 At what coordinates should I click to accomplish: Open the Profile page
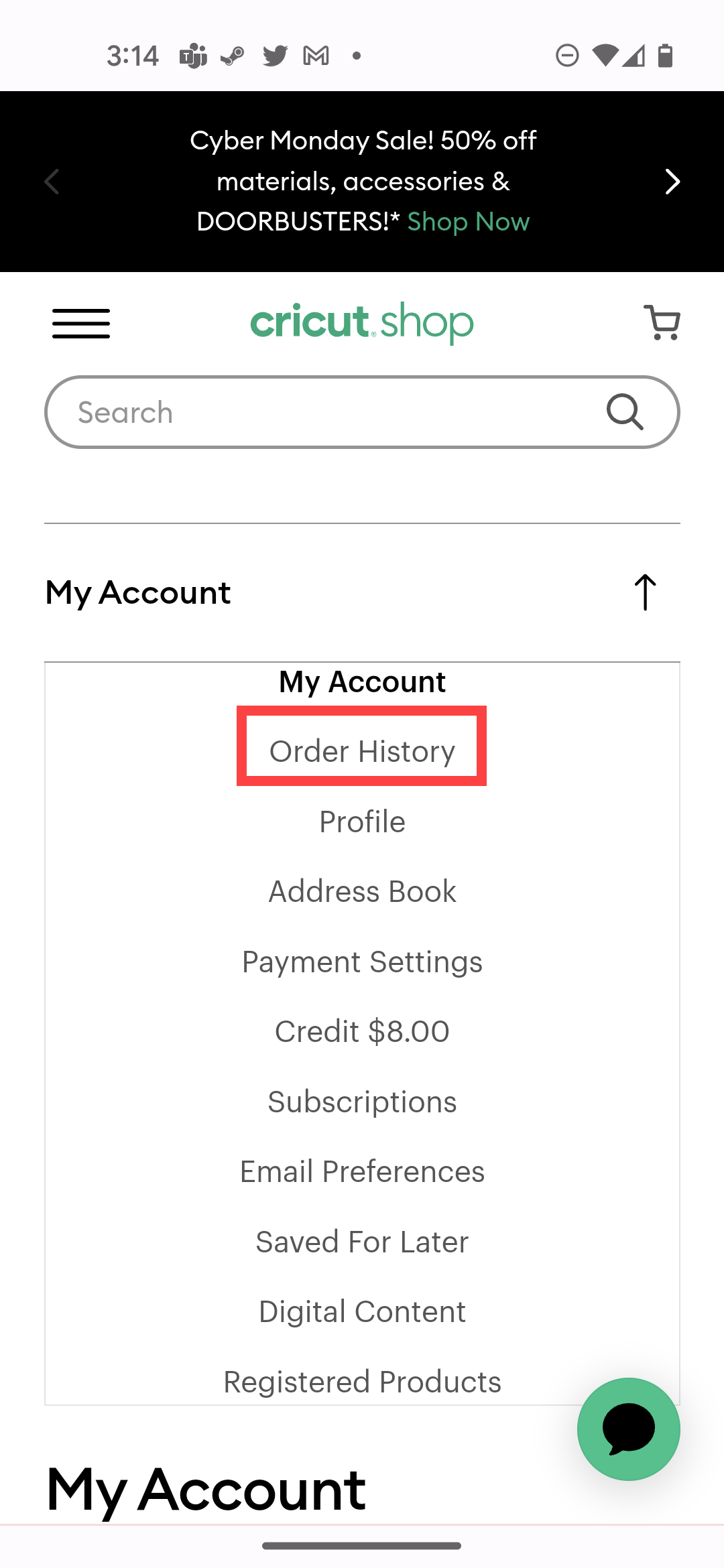pos(362,822)
